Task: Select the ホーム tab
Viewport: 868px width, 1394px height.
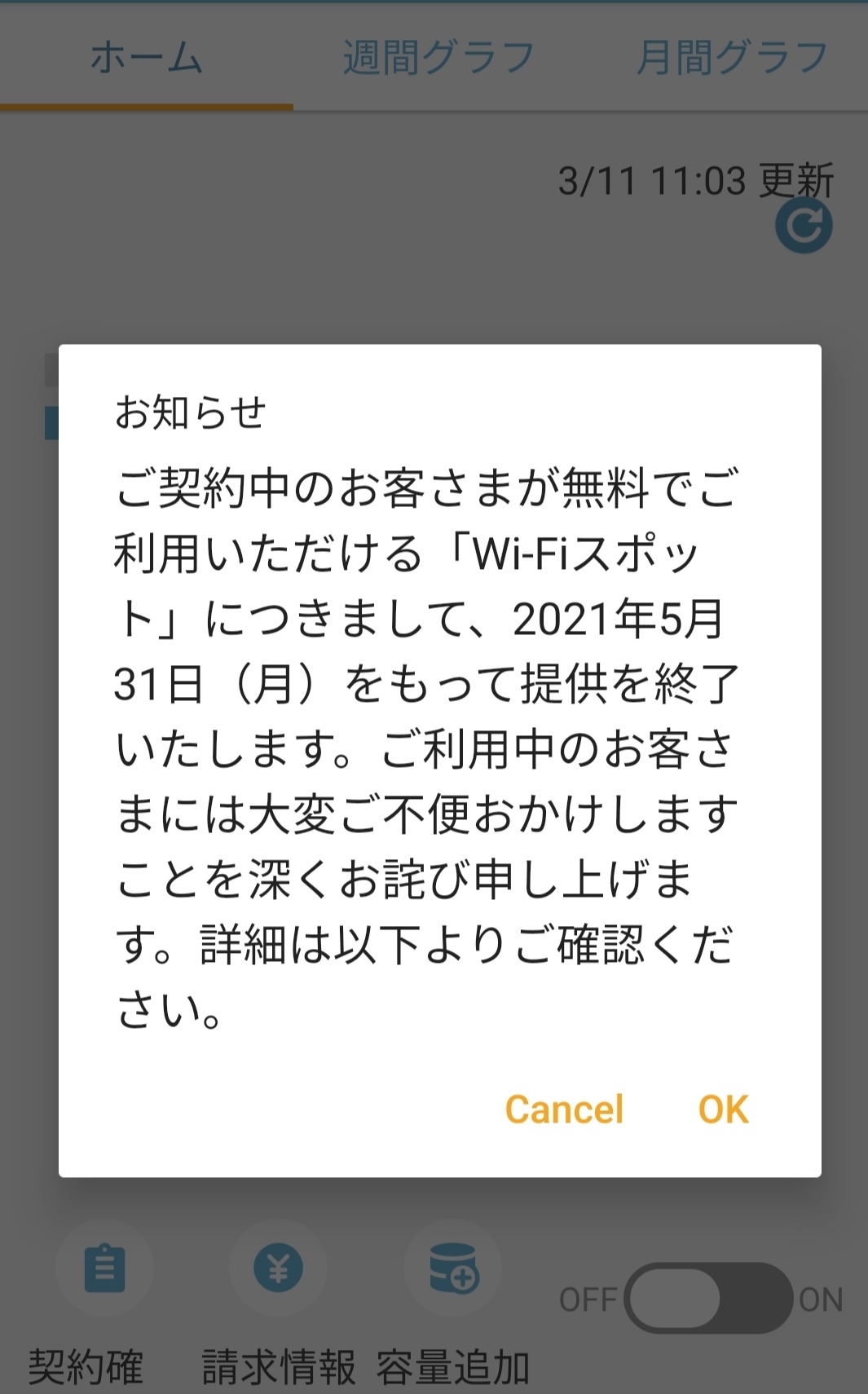Action: [x=147, y=58]
